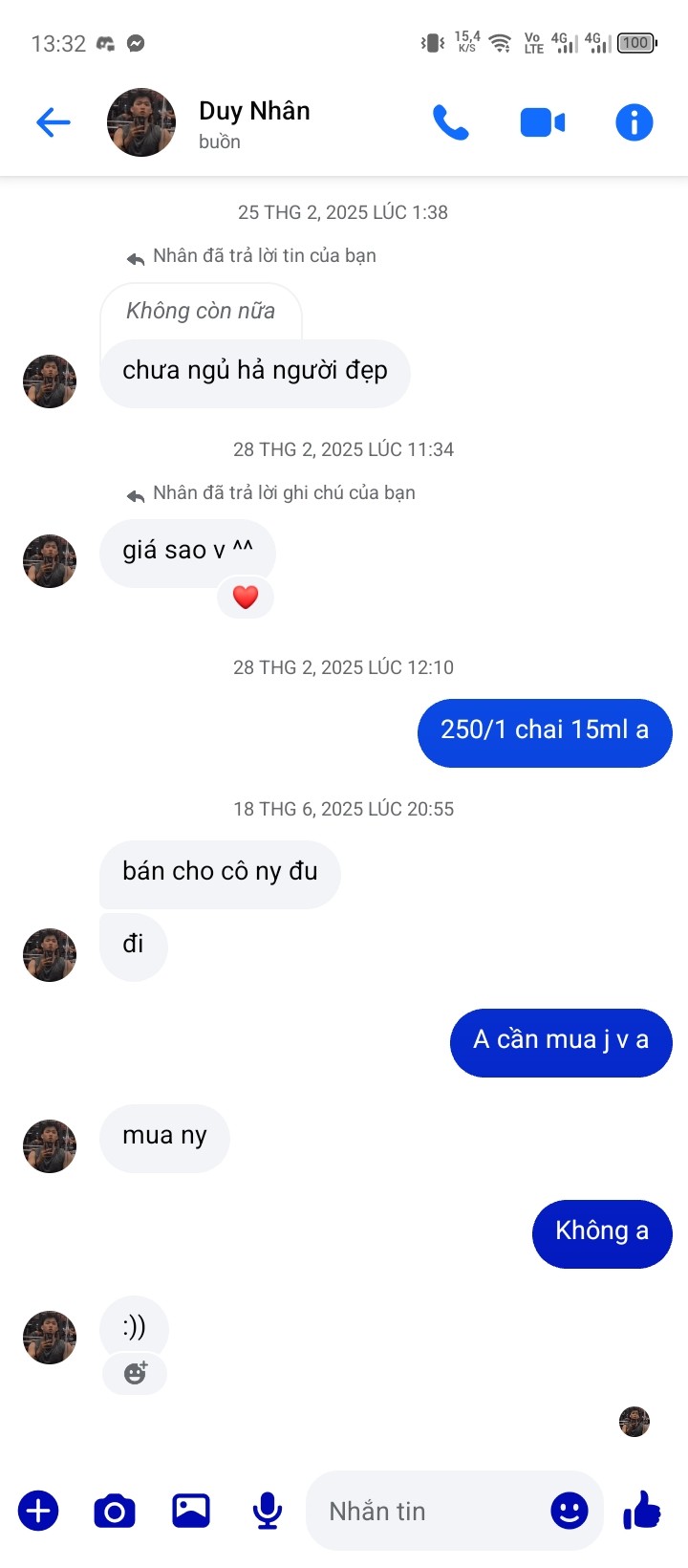This screenshot has height=1568, width=688.
Task: Open more attachment options with the plus icon
Action: pos(38,1511)
